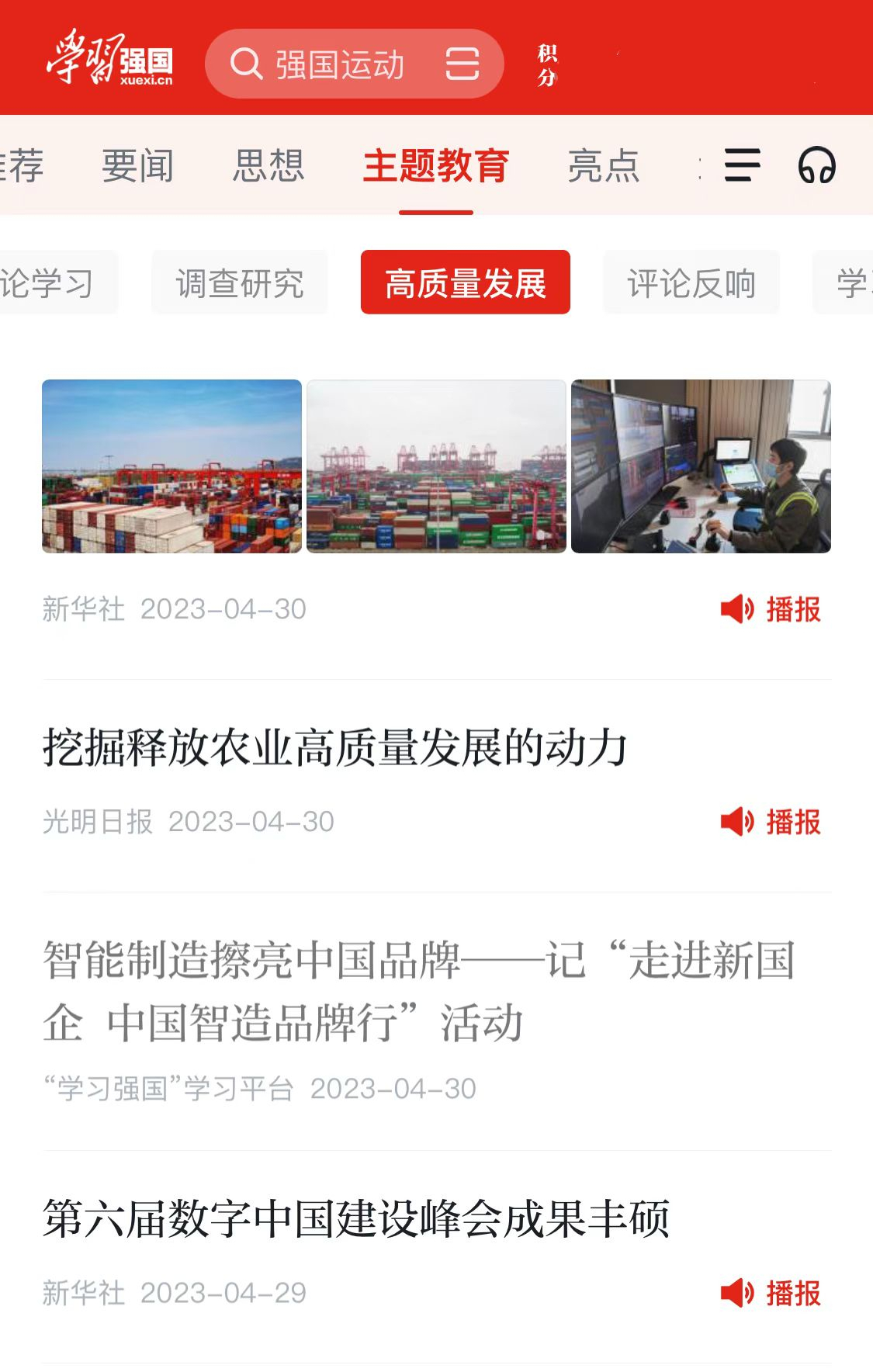Choose the 评论反响 chip
Image resolution: width=873 pixels, height=1372 pixels.
(691, 283)
